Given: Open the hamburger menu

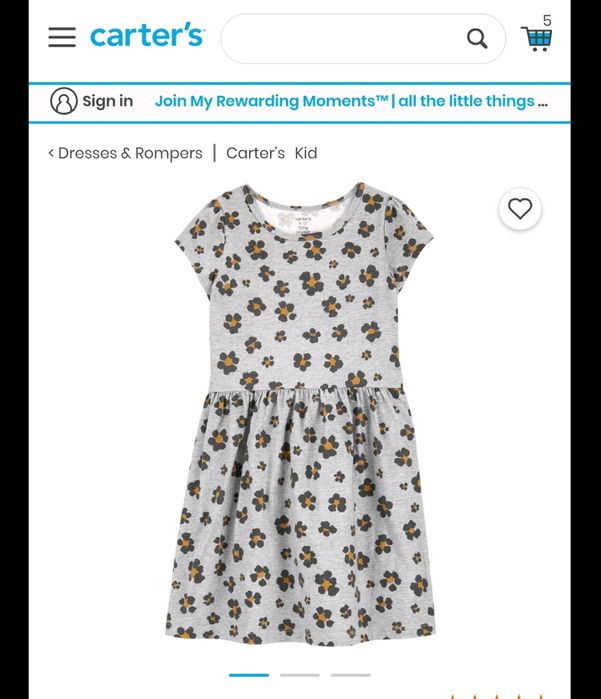Looking at the screenshot, I should click(x=62, y=37).
